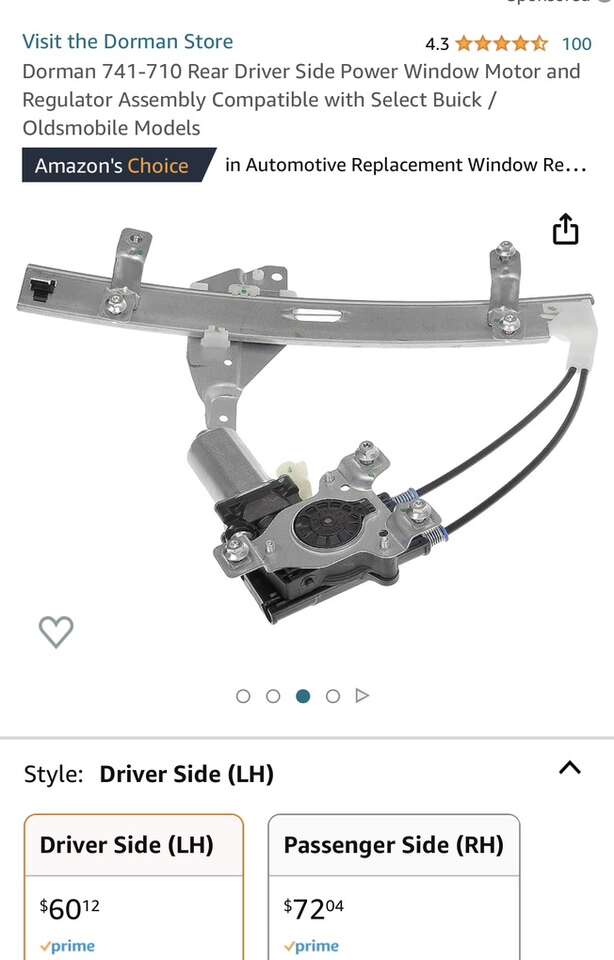This screenshot has width=614, height=960.
Task: Select Passenger Side (RH) style option
Action: 394,887
